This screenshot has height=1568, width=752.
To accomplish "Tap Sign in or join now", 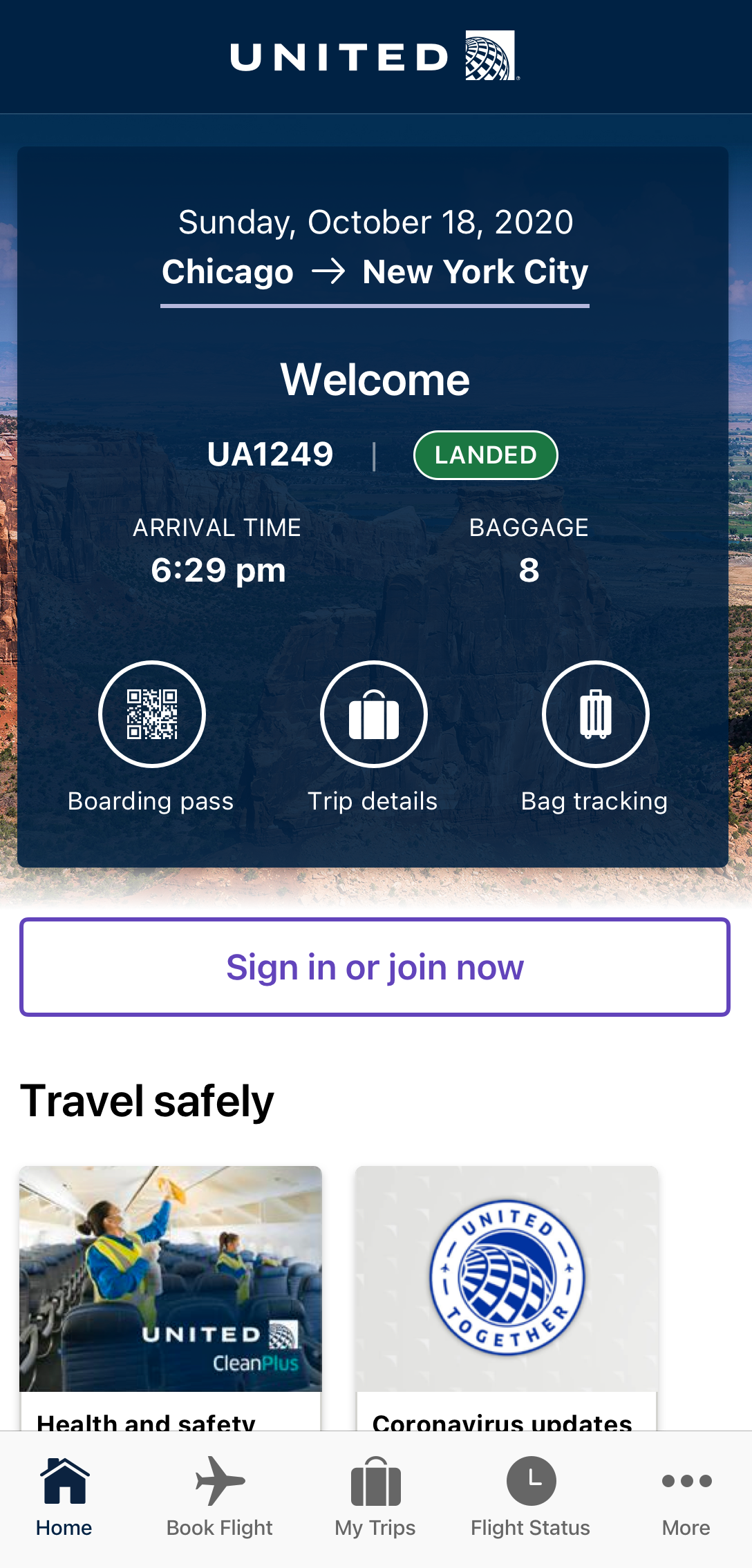I will (x=375, y=967).
